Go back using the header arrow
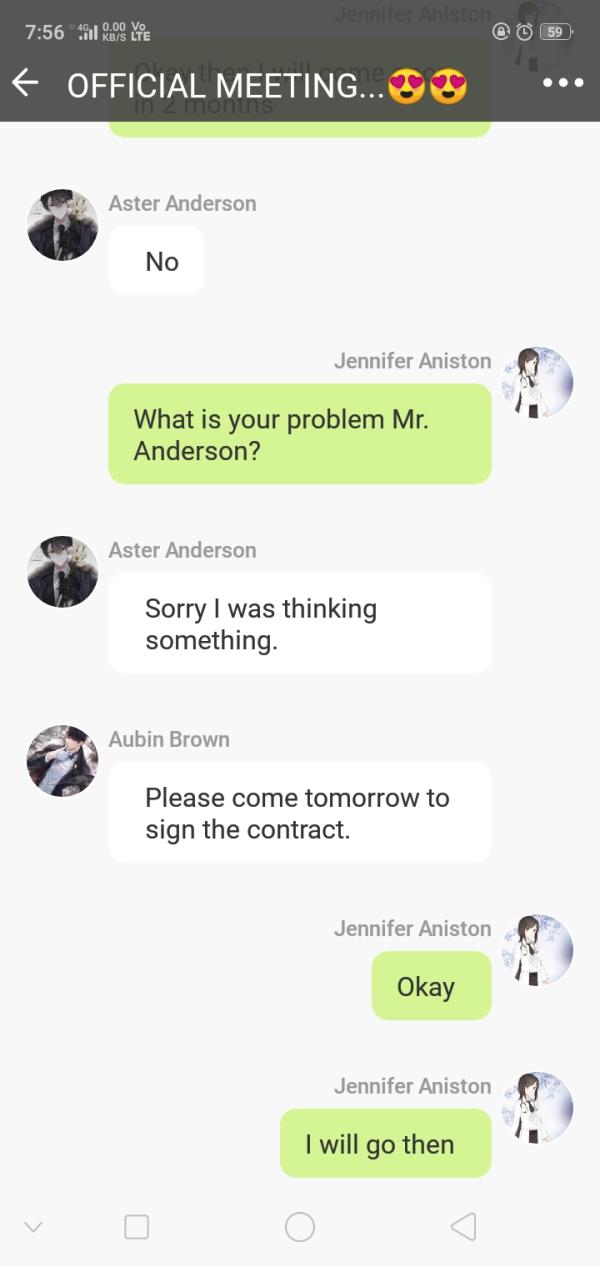Image resolution: width=600 pixels, height=1267 pixels. tap(27, 84)
